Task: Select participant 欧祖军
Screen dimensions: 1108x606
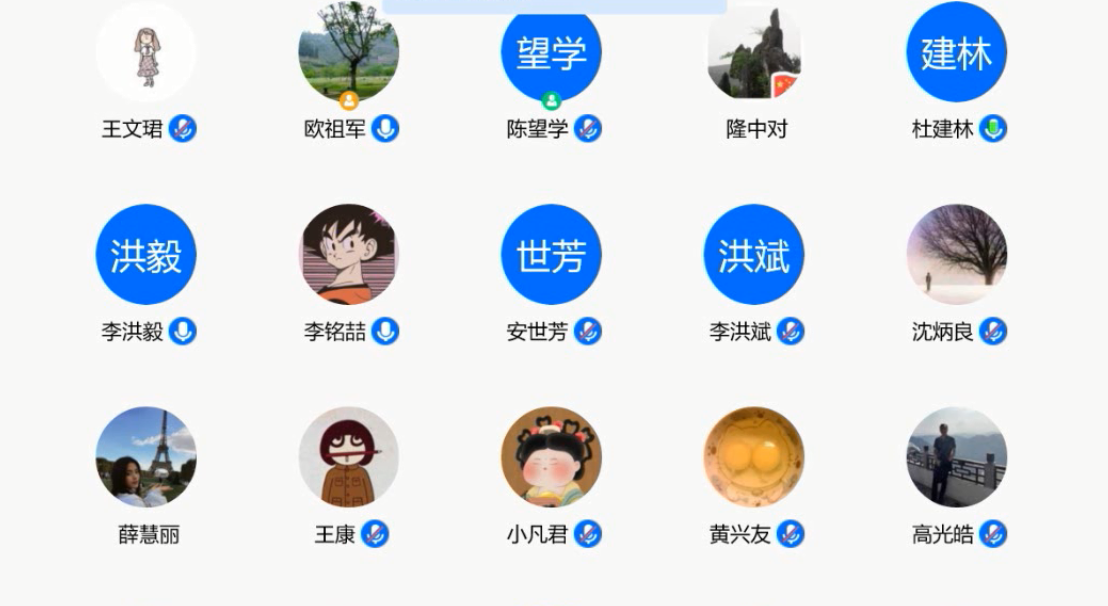Action: coord(349,52)
